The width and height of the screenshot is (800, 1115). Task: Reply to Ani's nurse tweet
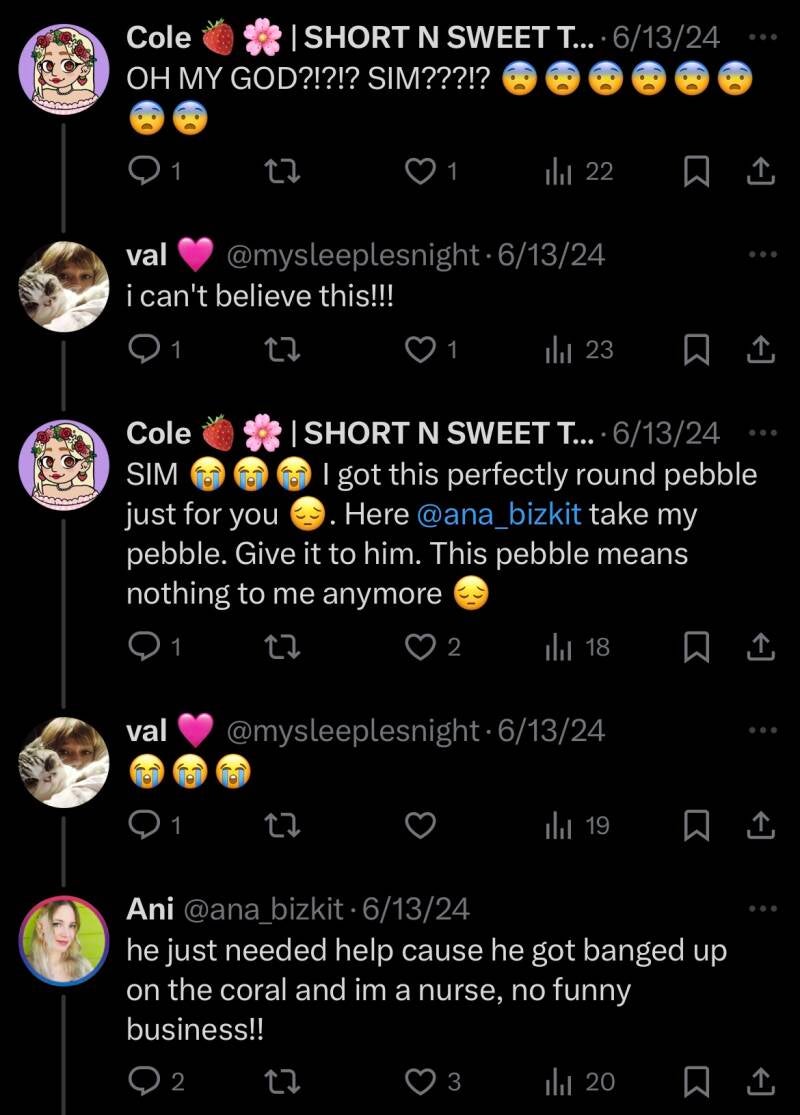pyautogui.click(x=145, y=1081)
